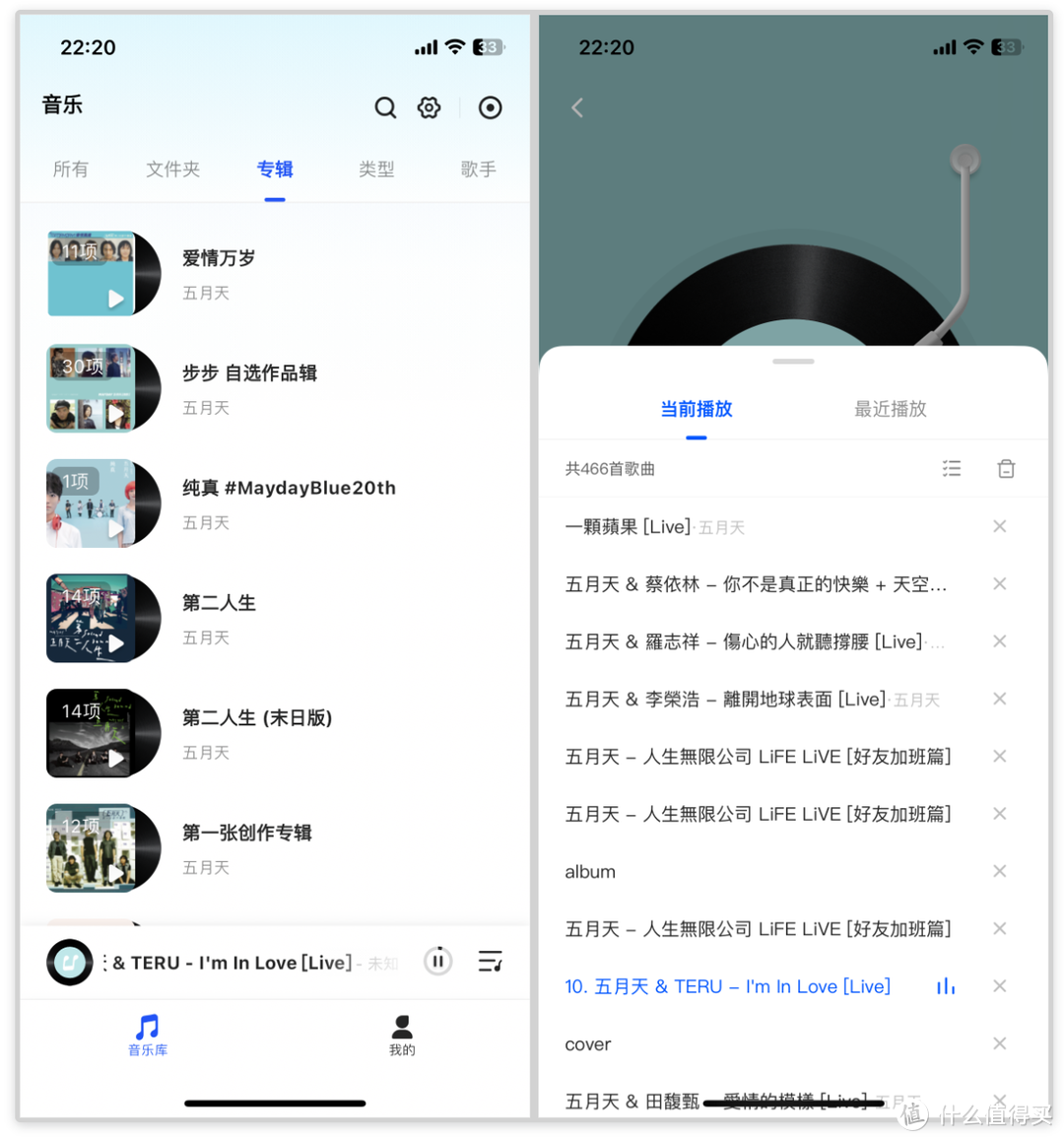Open the 第二人生 album
Screen dimensions: 1064x1141
[219, 602]
